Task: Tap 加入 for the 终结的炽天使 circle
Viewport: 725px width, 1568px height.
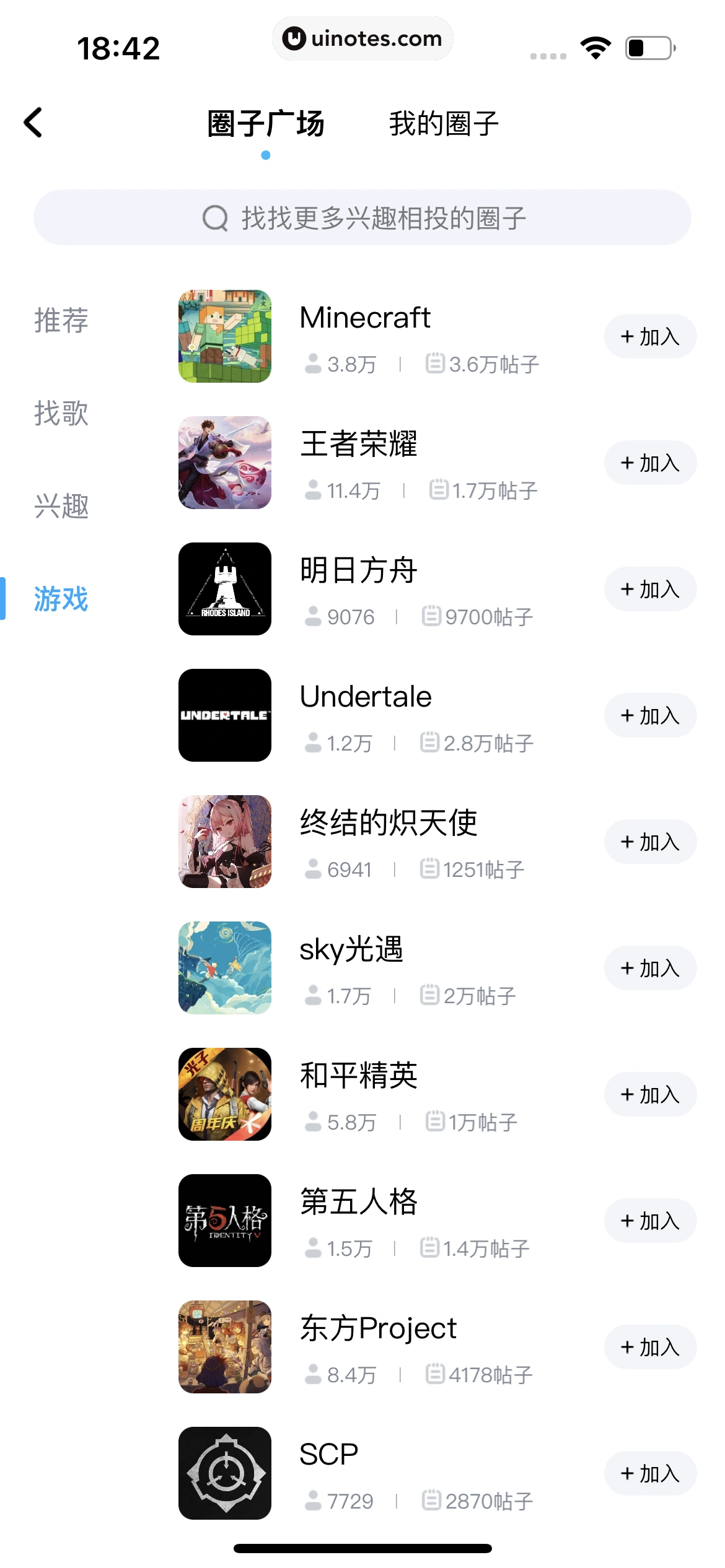Action: (x=649, y=842)
